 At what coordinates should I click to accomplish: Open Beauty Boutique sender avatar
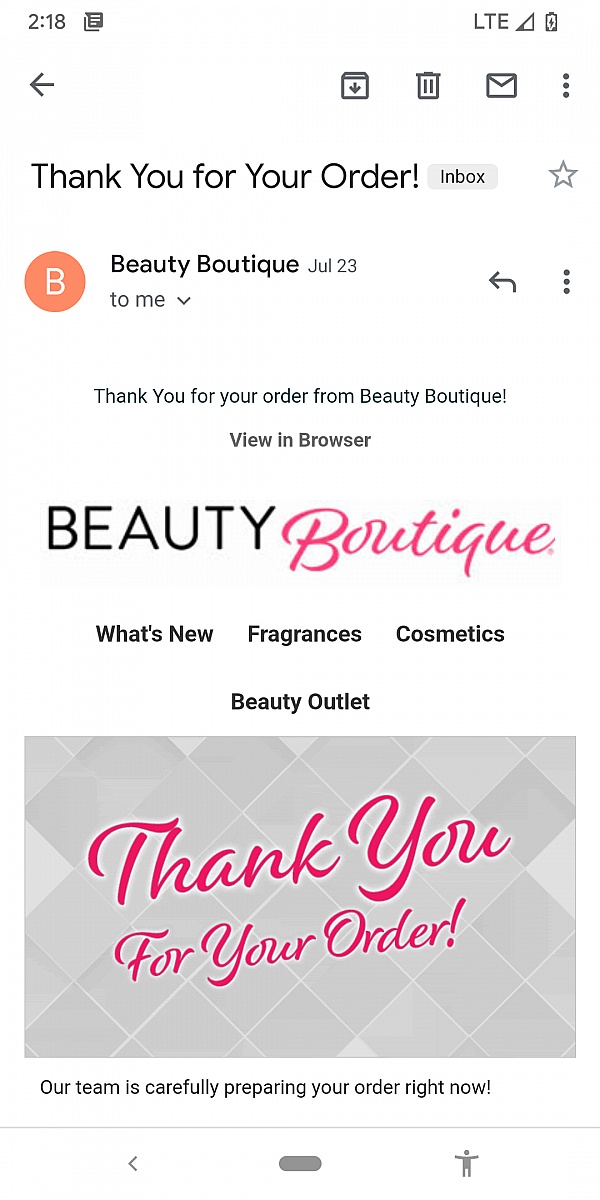pyautogui.click(x=55, y=282)
